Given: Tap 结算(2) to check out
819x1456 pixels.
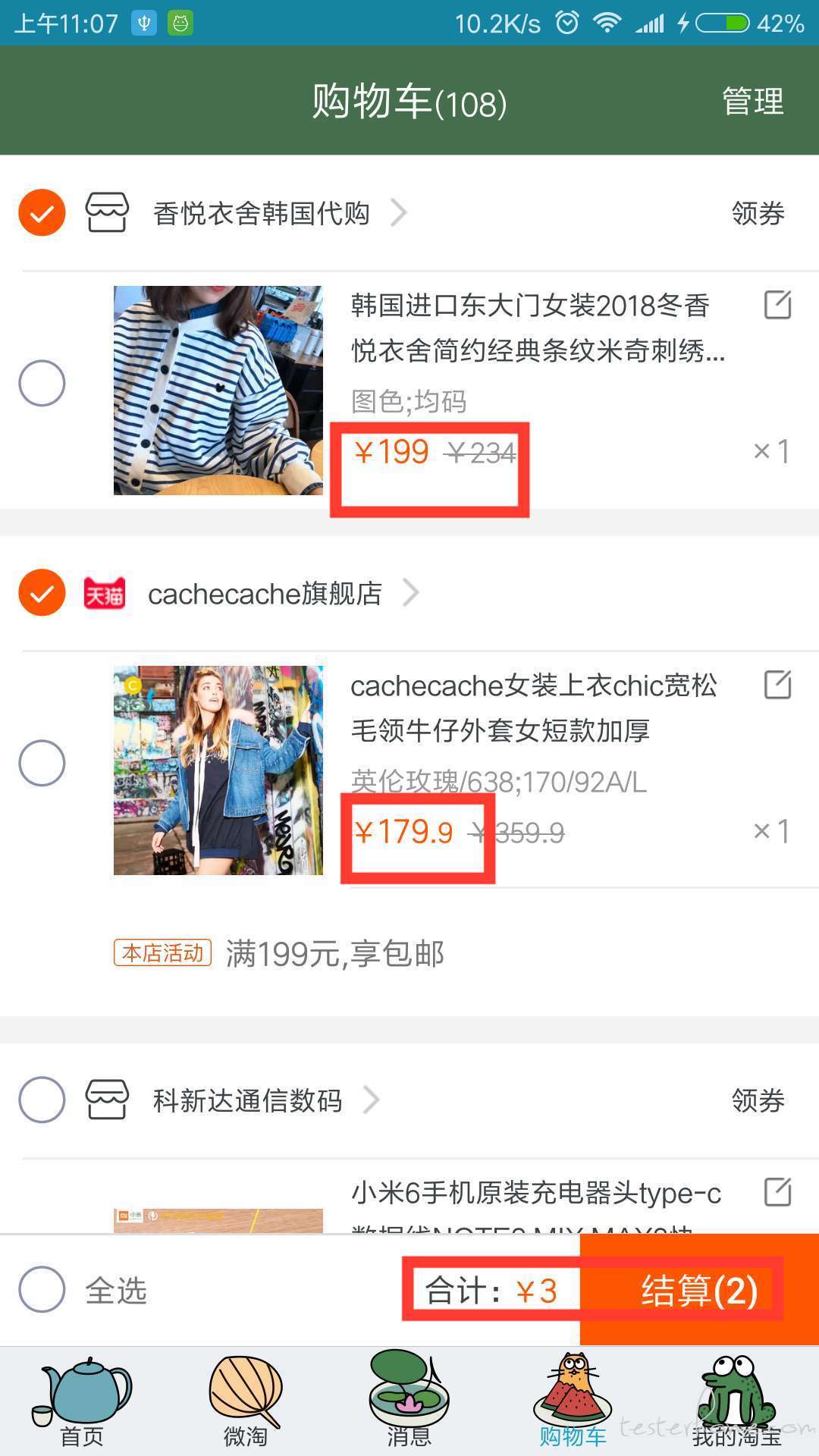Looking at the screenshot, I should click(x=699, y=1289).
